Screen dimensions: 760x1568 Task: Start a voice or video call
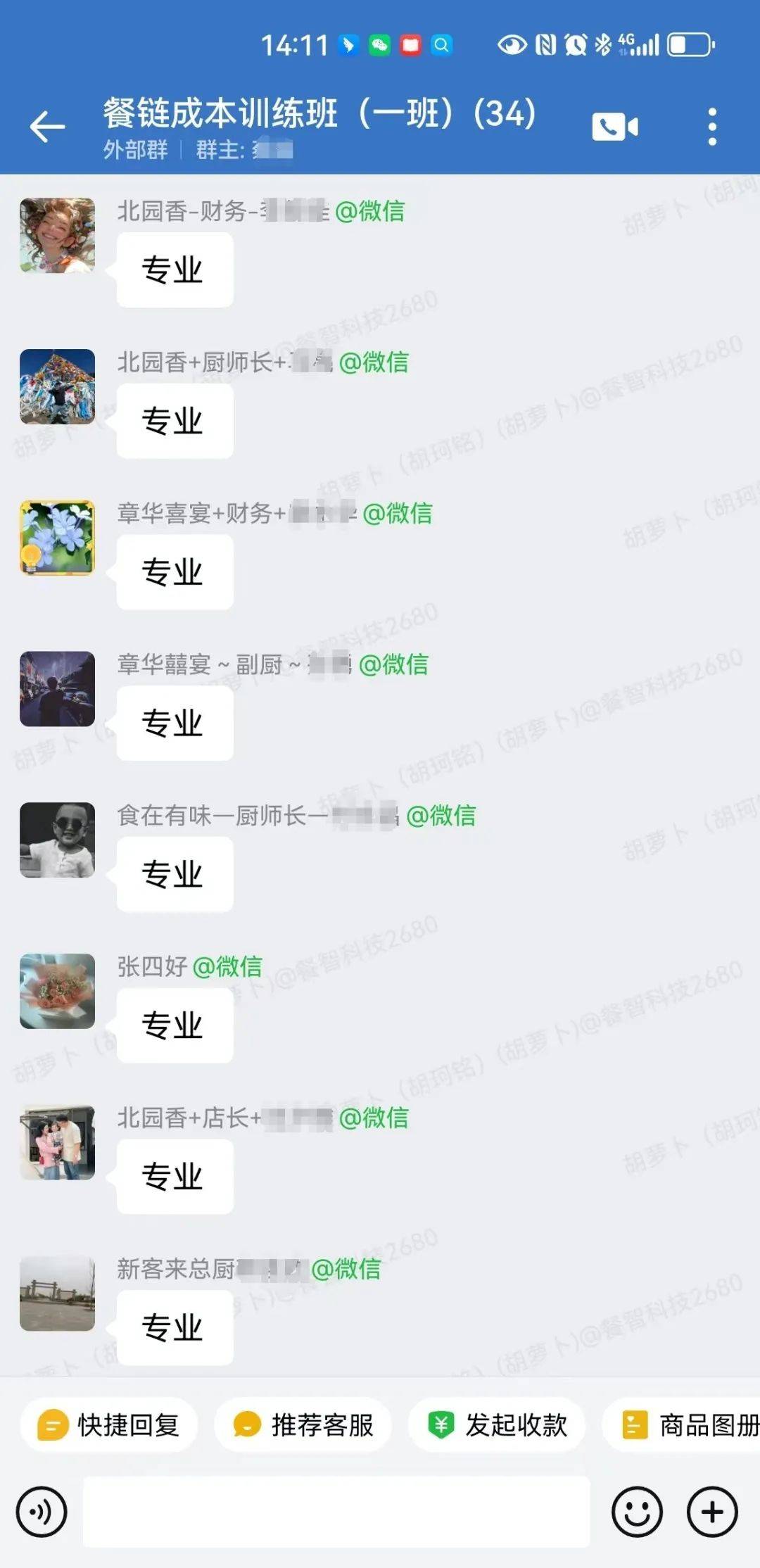pyautogui.click(x=615, y=127)
